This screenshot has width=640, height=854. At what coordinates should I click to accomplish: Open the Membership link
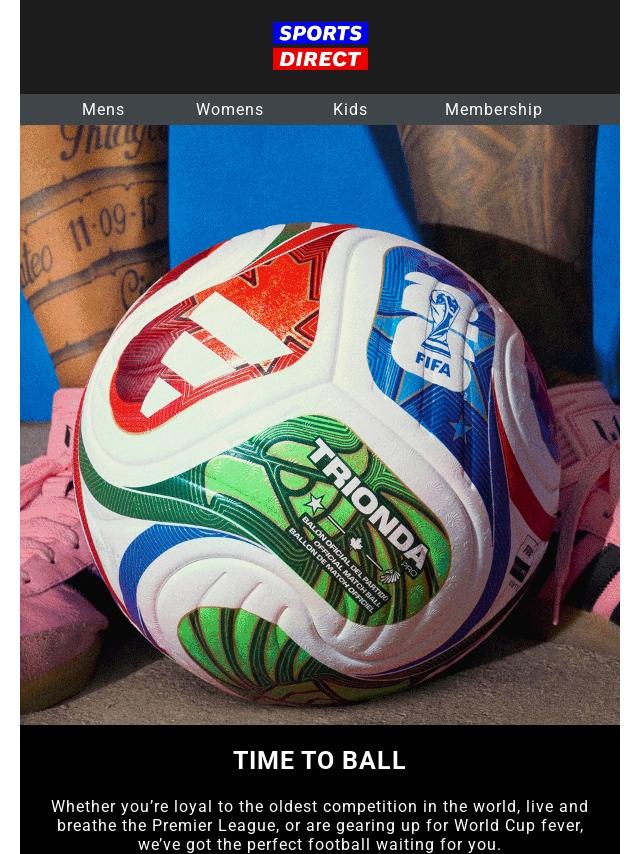coord(493,110)
